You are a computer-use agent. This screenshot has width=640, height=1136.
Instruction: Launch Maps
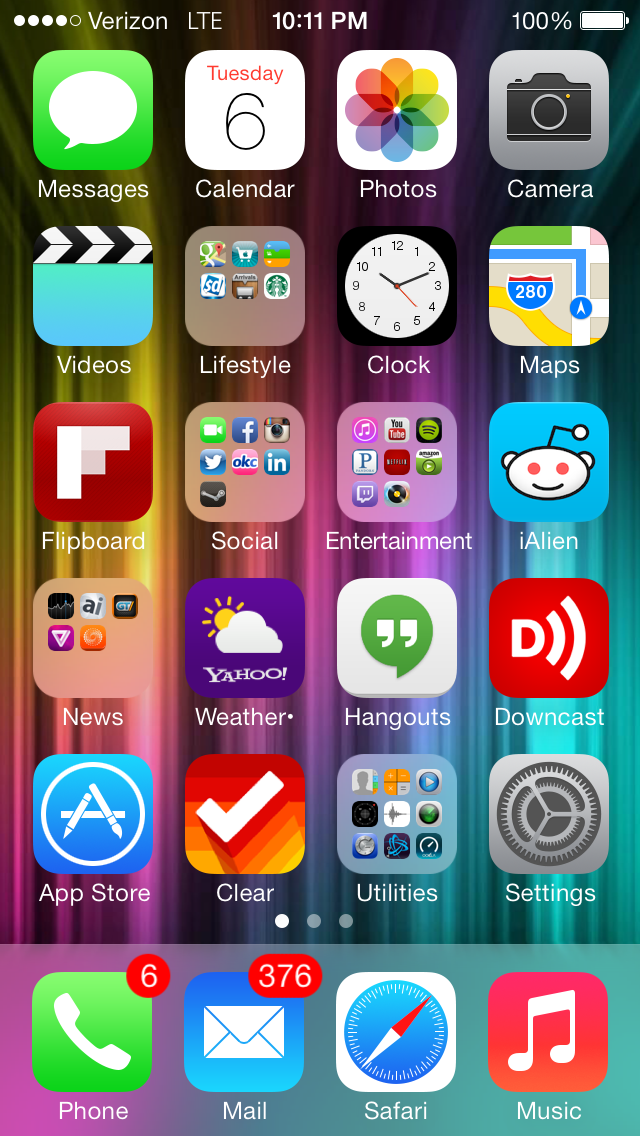point(549,286)
